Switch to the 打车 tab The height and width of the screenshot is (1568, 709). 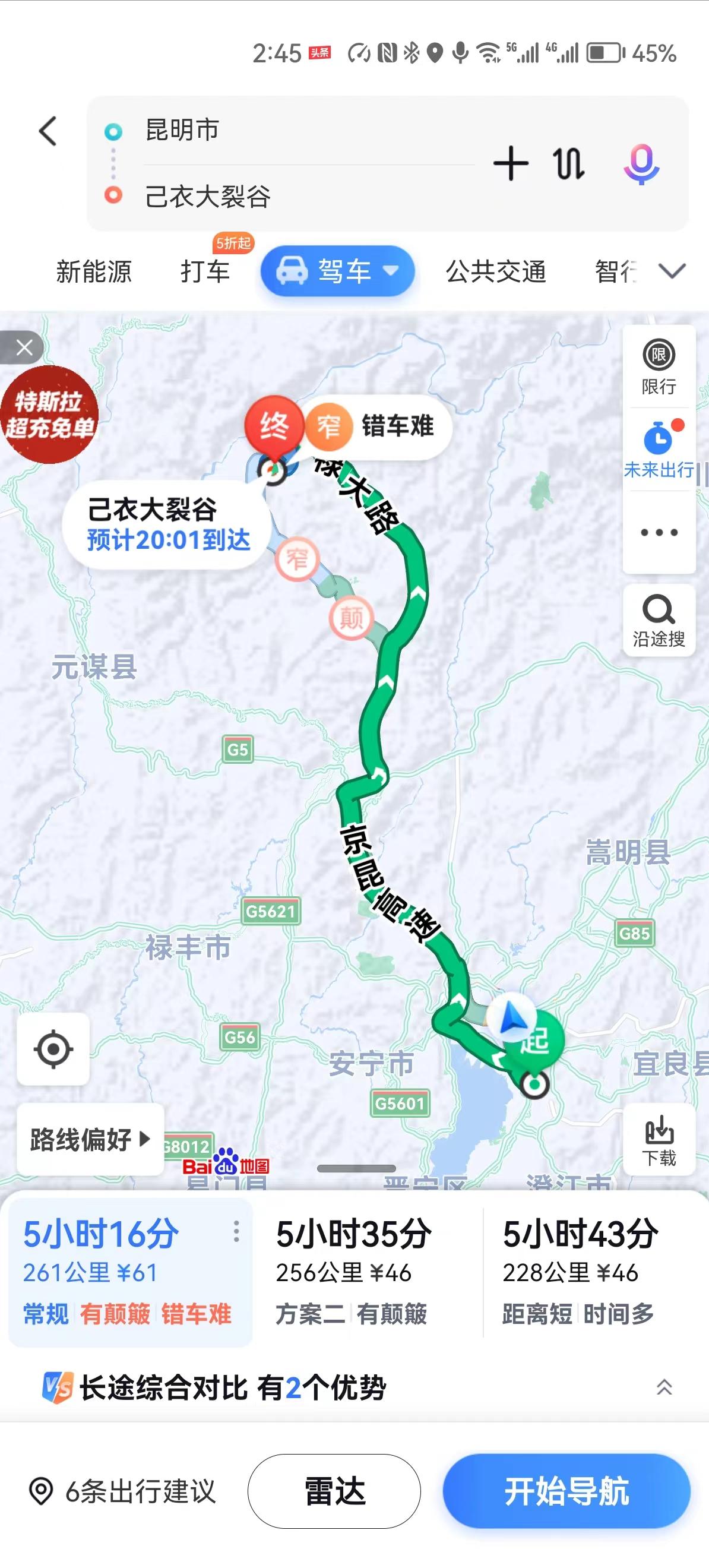206,272
